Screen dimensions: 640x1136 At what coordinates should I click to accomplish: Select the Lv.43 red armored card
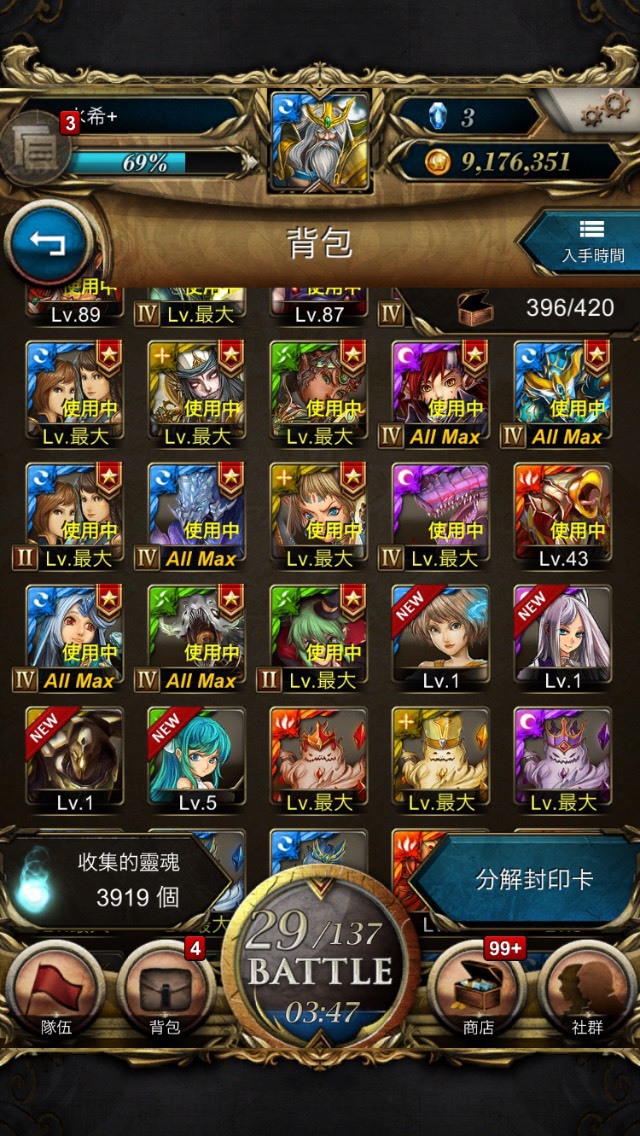(562, 516)
